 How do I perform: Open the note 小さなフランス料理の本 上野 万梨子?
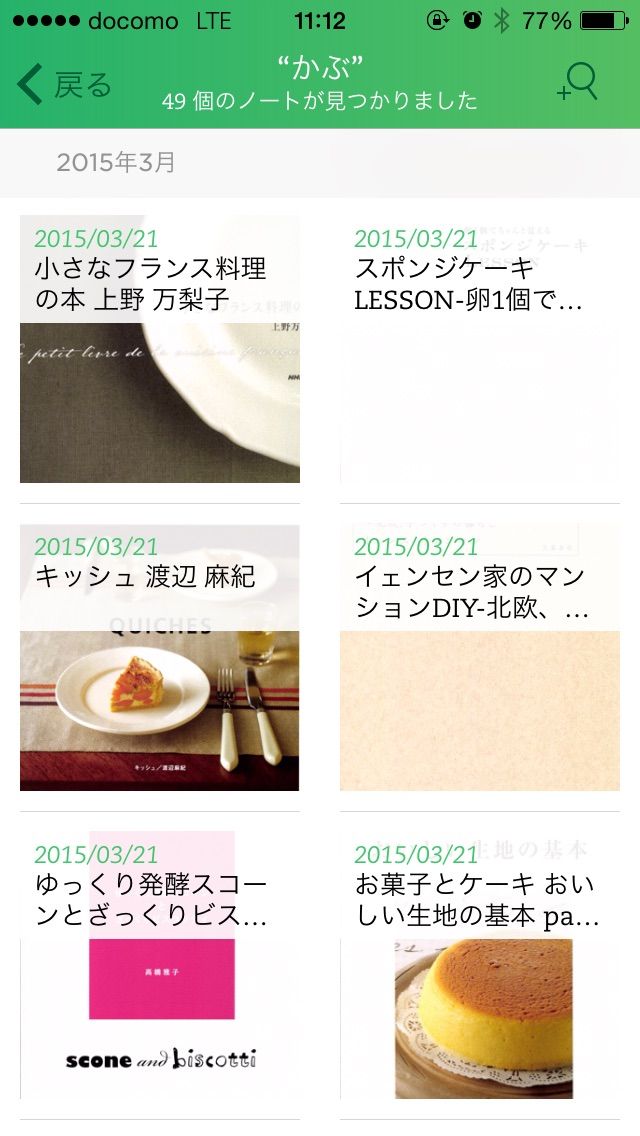tap(160, 349)
